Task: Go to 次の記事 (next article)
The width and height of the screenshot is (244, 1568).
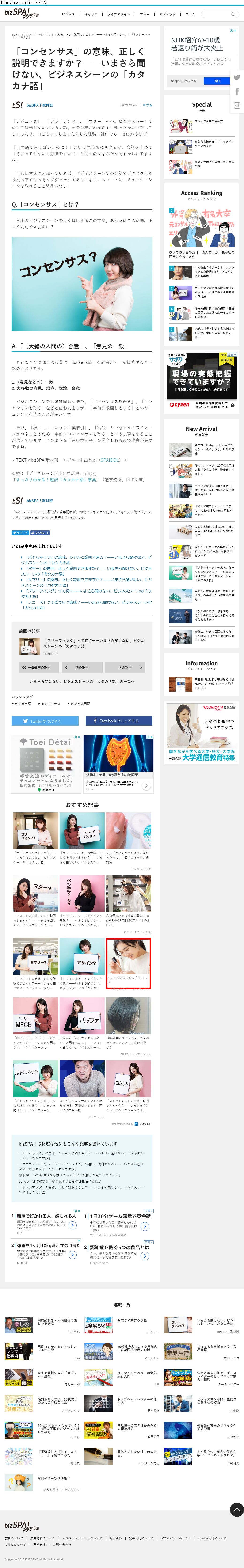Action: click(125, 667)
